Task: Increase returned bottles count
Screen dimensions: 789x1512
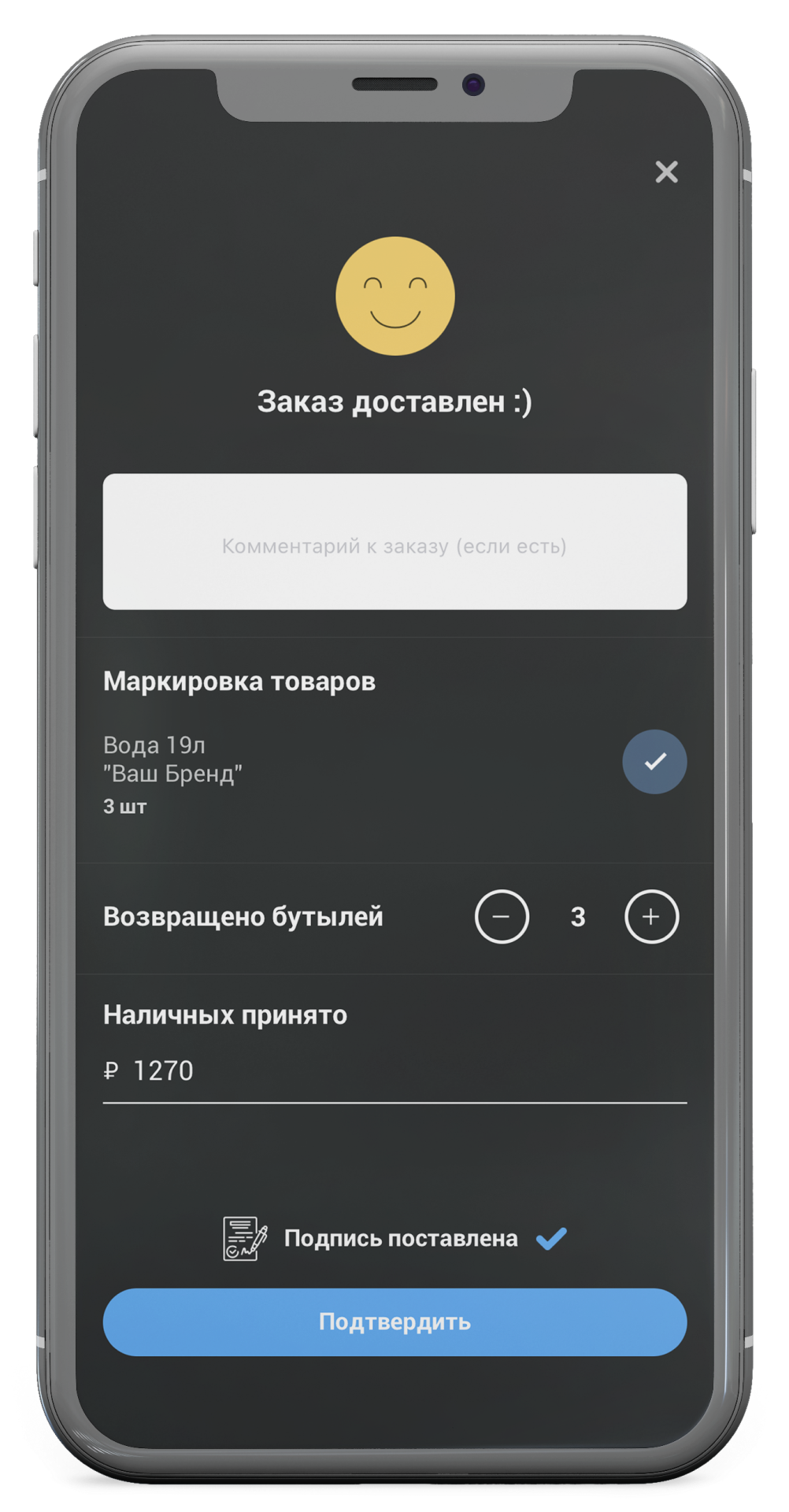Action: (651, 917)
